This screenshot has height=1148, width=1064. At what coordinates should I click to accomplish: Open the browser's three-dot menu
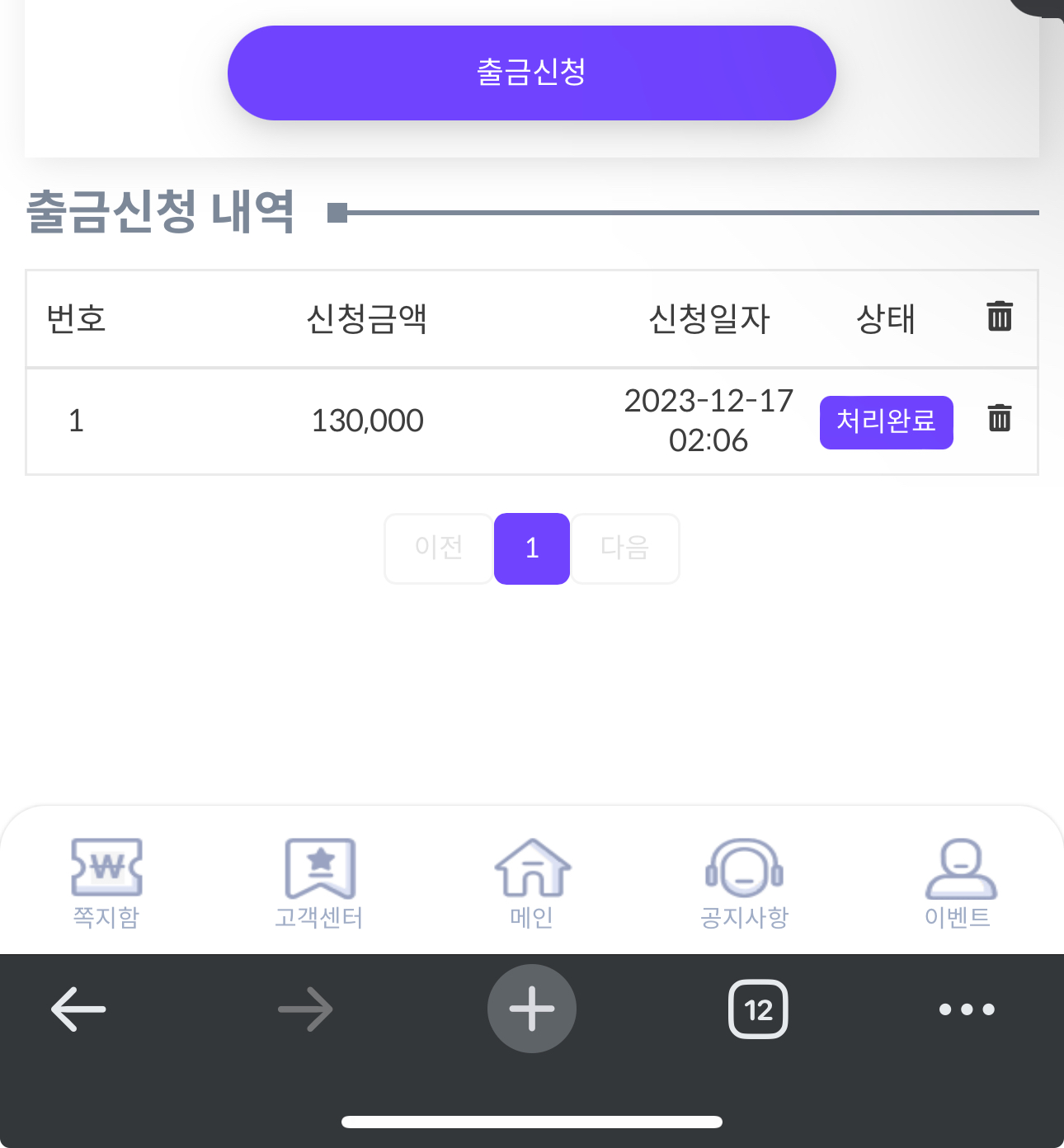tap(967, 1009)
